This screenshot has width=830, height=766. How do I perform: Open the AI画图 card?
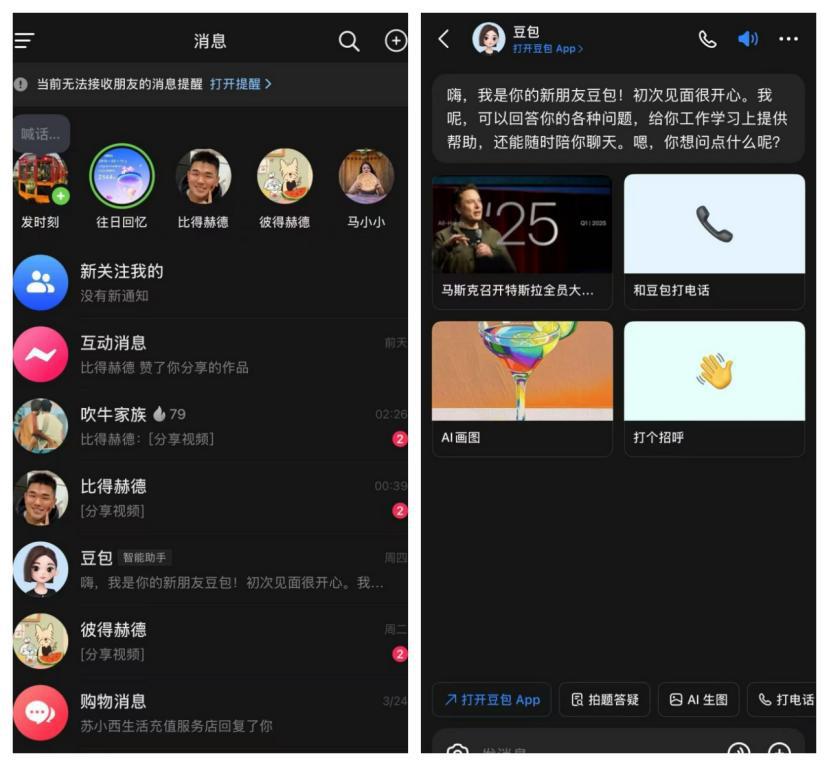point(522,388)
